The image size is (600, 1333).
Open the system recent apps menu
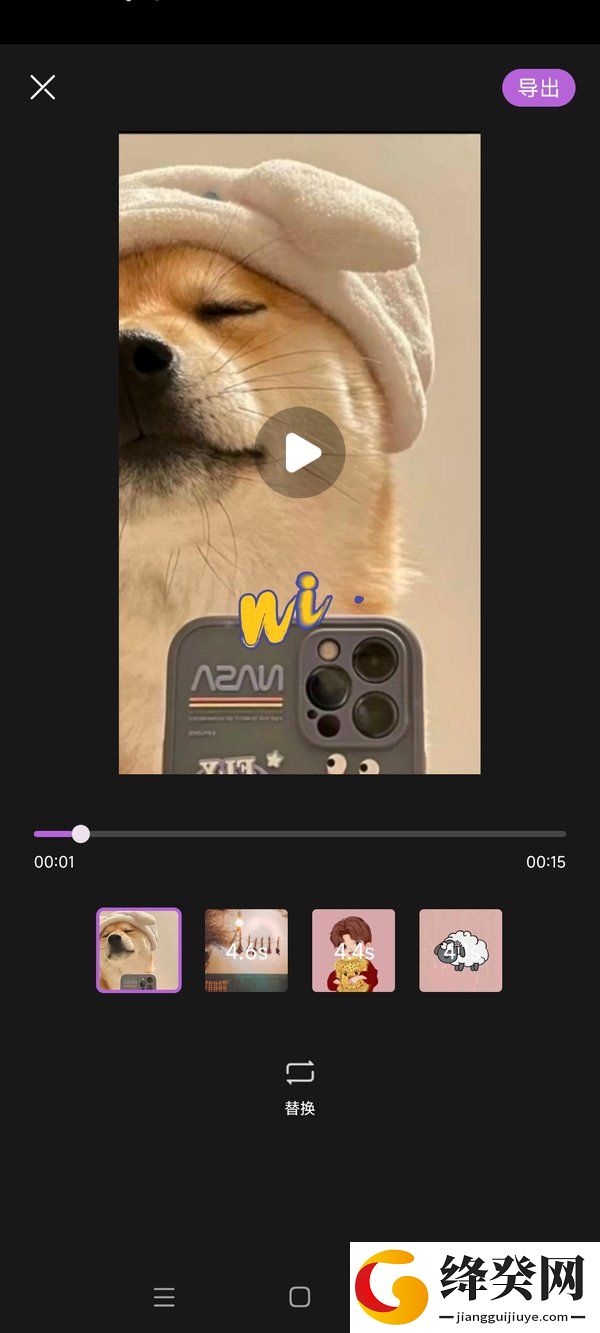(x=164, y=1297)
